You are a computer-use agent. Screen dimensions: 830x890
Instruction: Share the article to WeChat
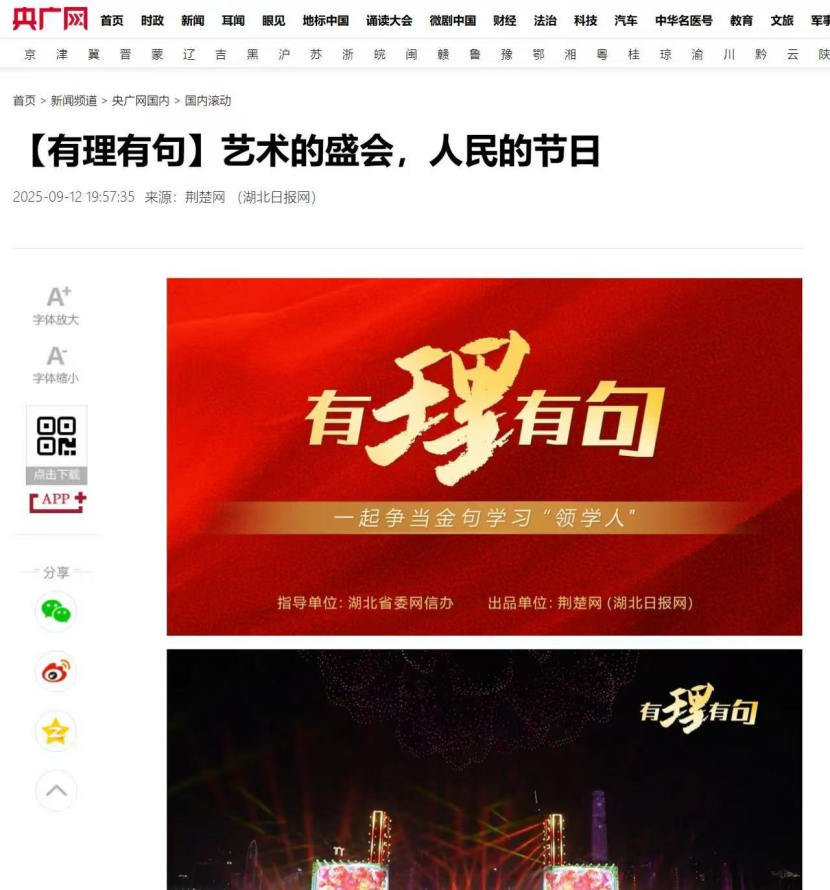(56, 612)
